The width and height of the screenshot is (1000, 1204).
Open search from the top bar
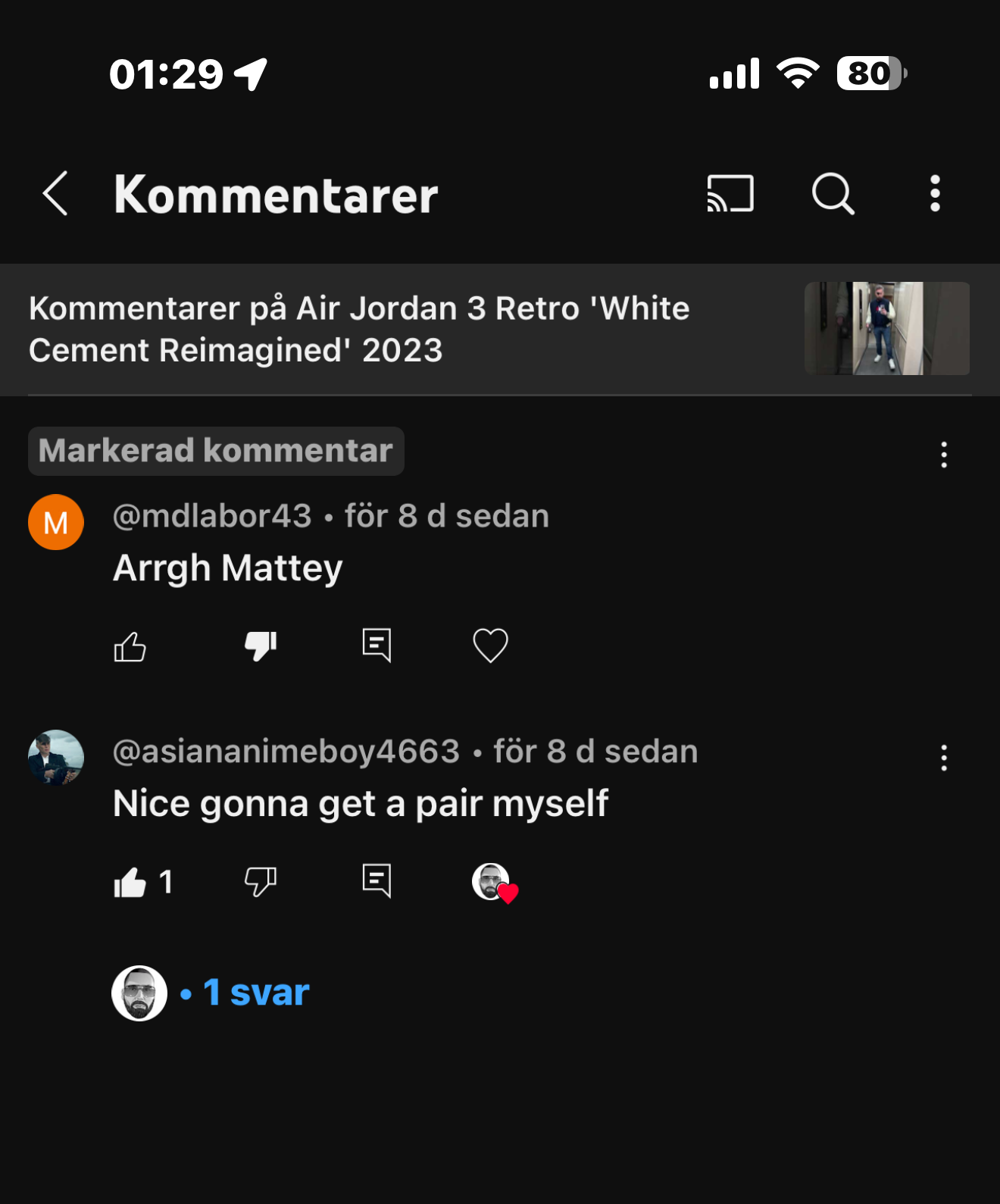point(833,194)
